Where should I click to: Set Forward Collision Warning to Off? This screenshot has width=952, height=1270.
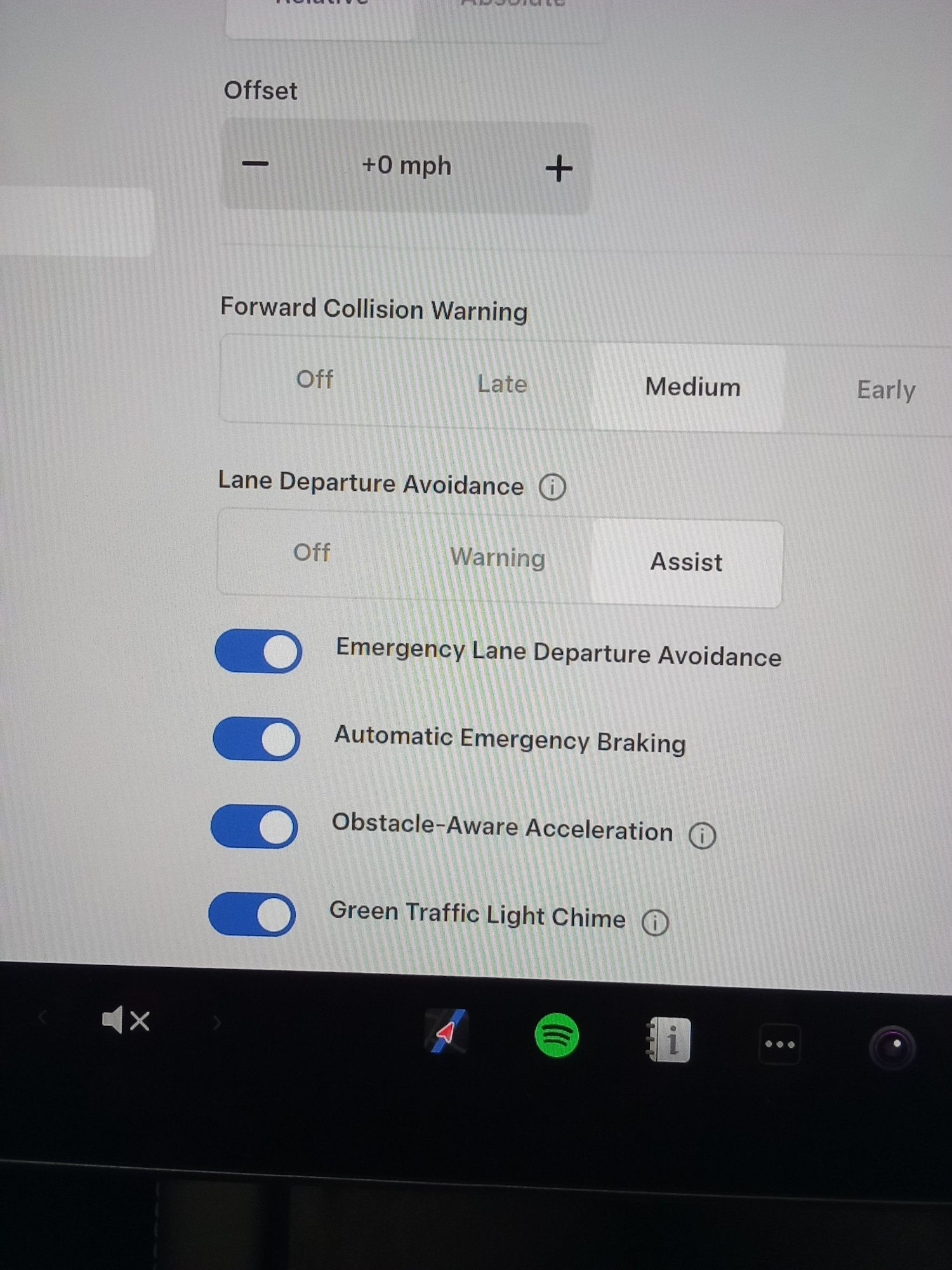pos(314,380)
